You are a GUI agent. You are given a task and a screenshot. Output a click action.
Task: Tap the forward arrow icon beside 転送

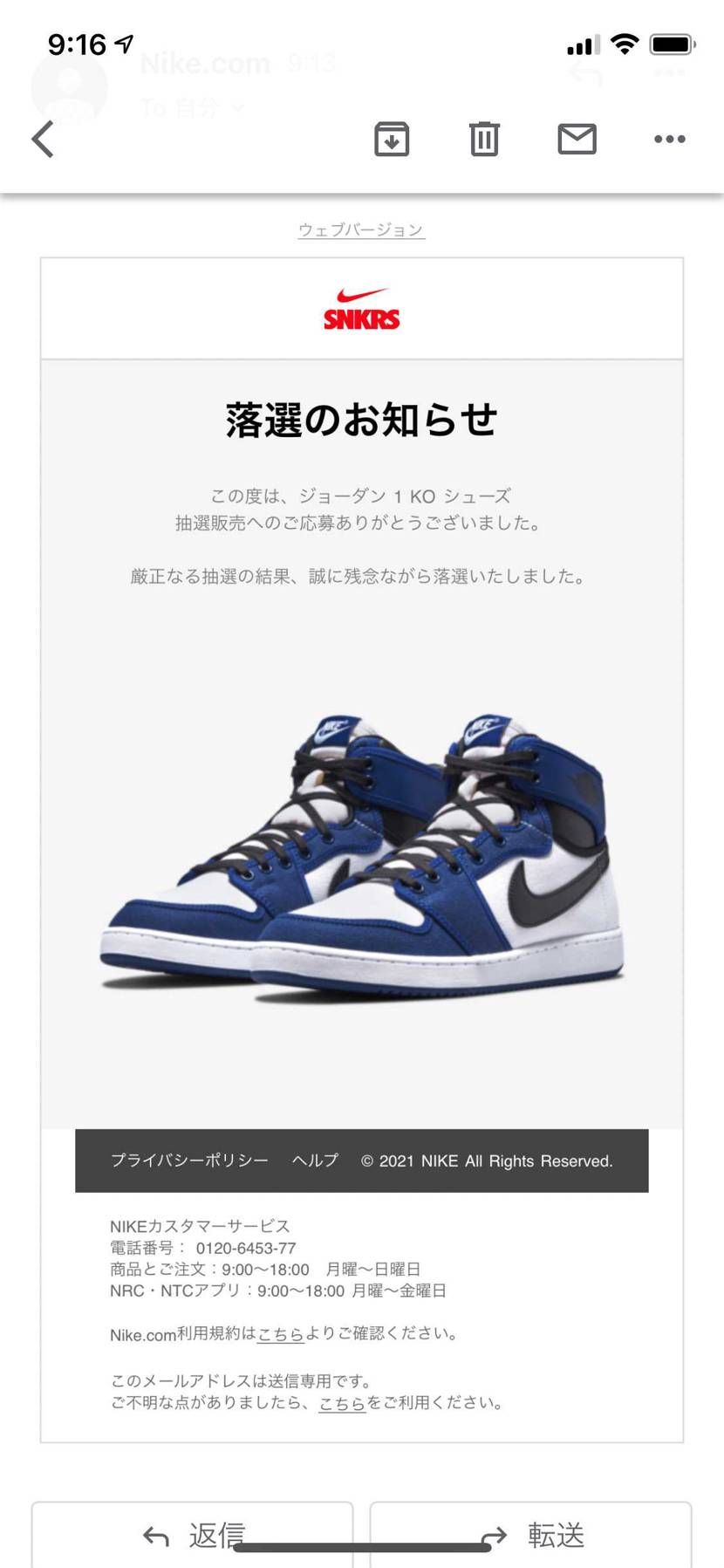(x=493, y=1533)
